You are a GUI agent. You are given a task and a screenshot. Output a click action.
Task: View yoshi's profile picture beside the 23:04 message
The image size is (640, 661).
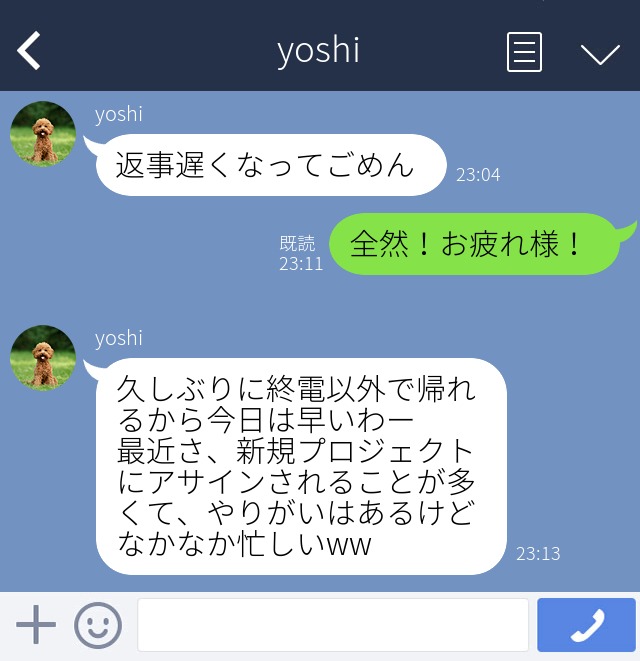click(x=43, y=134)
